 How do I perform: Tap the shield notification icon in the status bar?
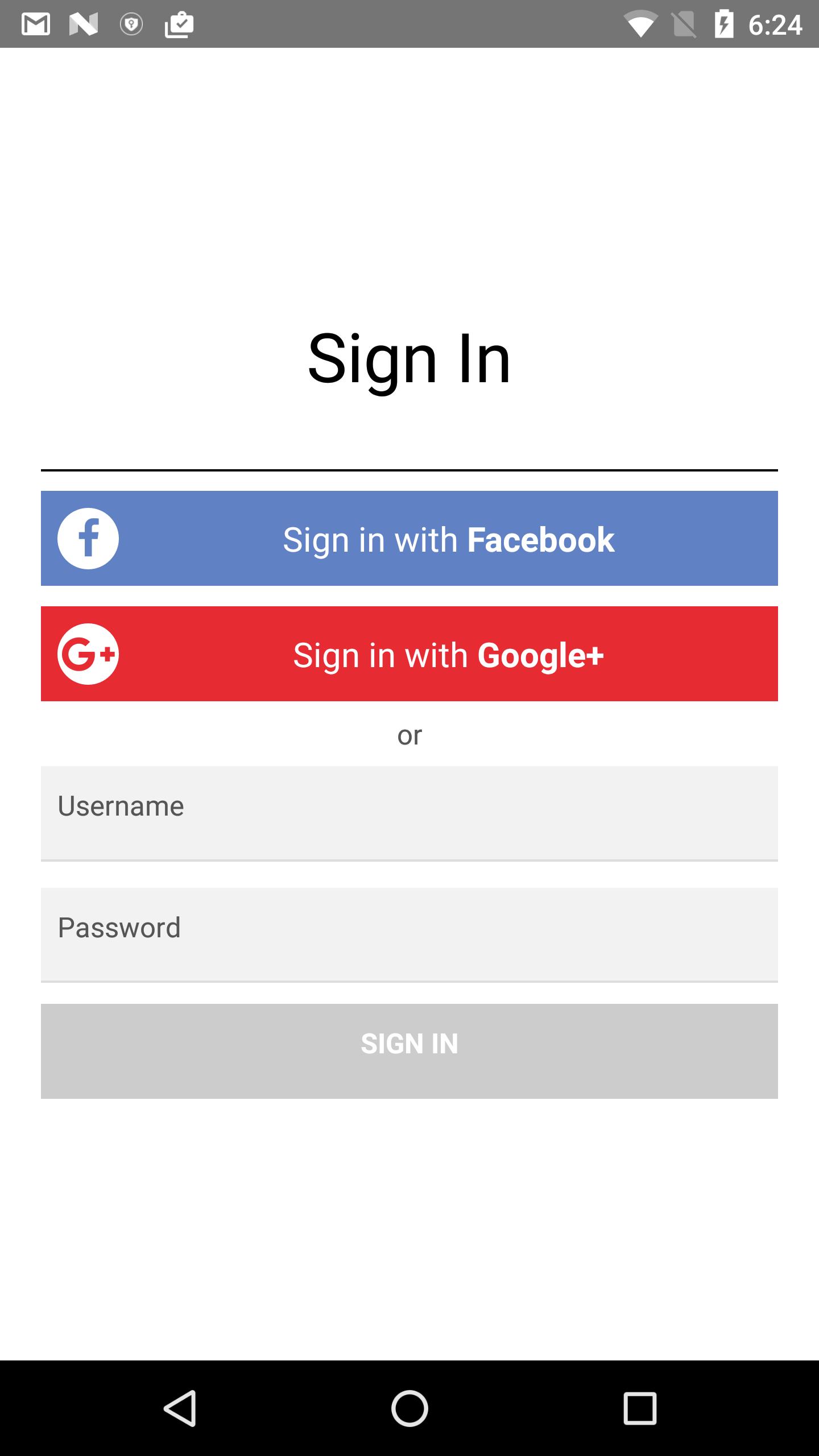point(132,24)
